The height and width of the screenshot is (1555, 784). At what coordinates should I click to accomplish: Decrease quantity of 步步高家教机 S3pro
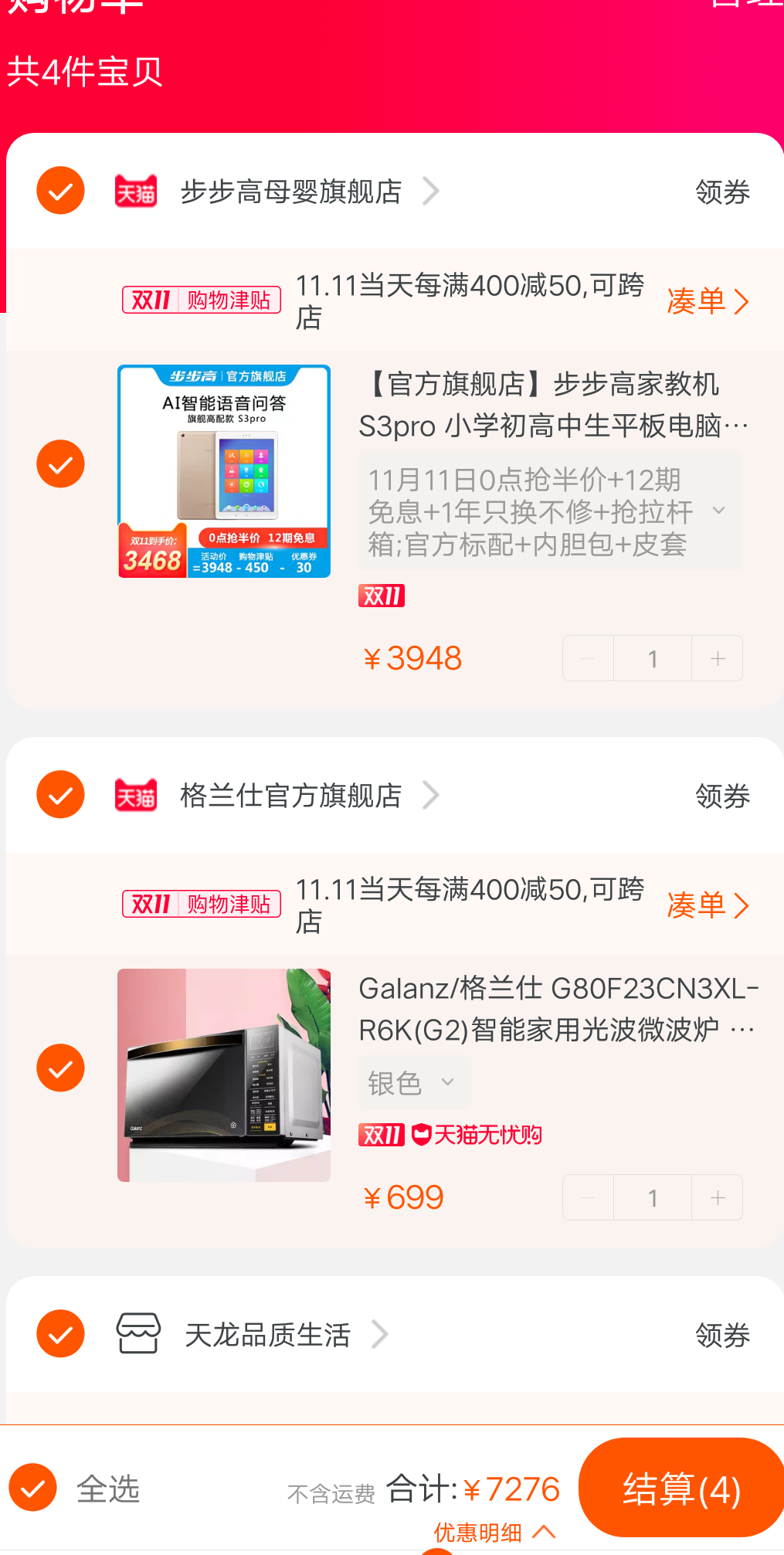588,658
